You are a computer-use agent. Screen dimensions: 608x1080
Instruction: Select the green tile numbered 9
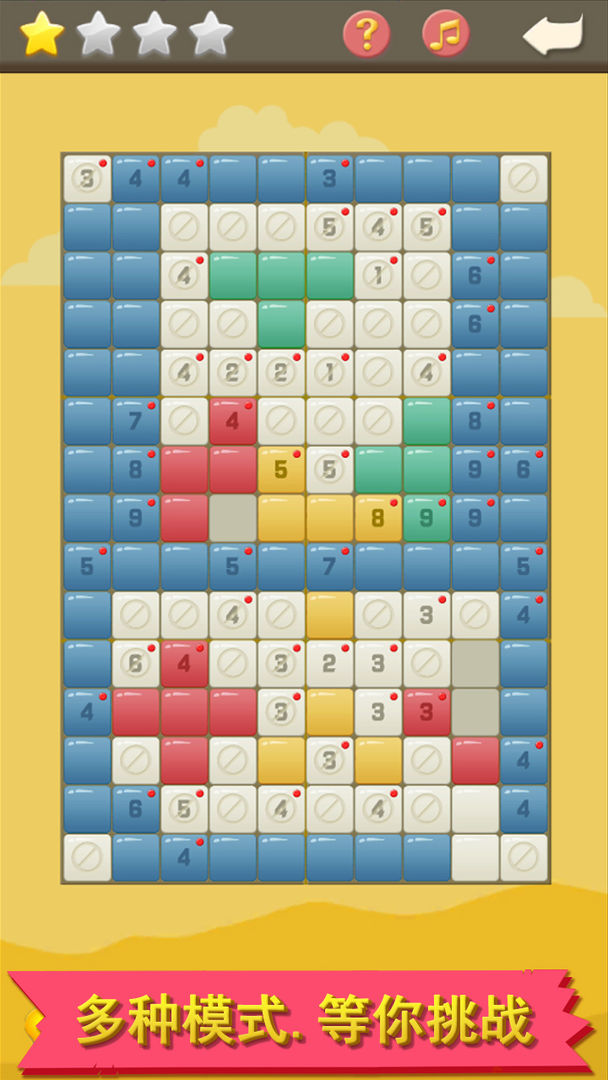tap(427, 518)
